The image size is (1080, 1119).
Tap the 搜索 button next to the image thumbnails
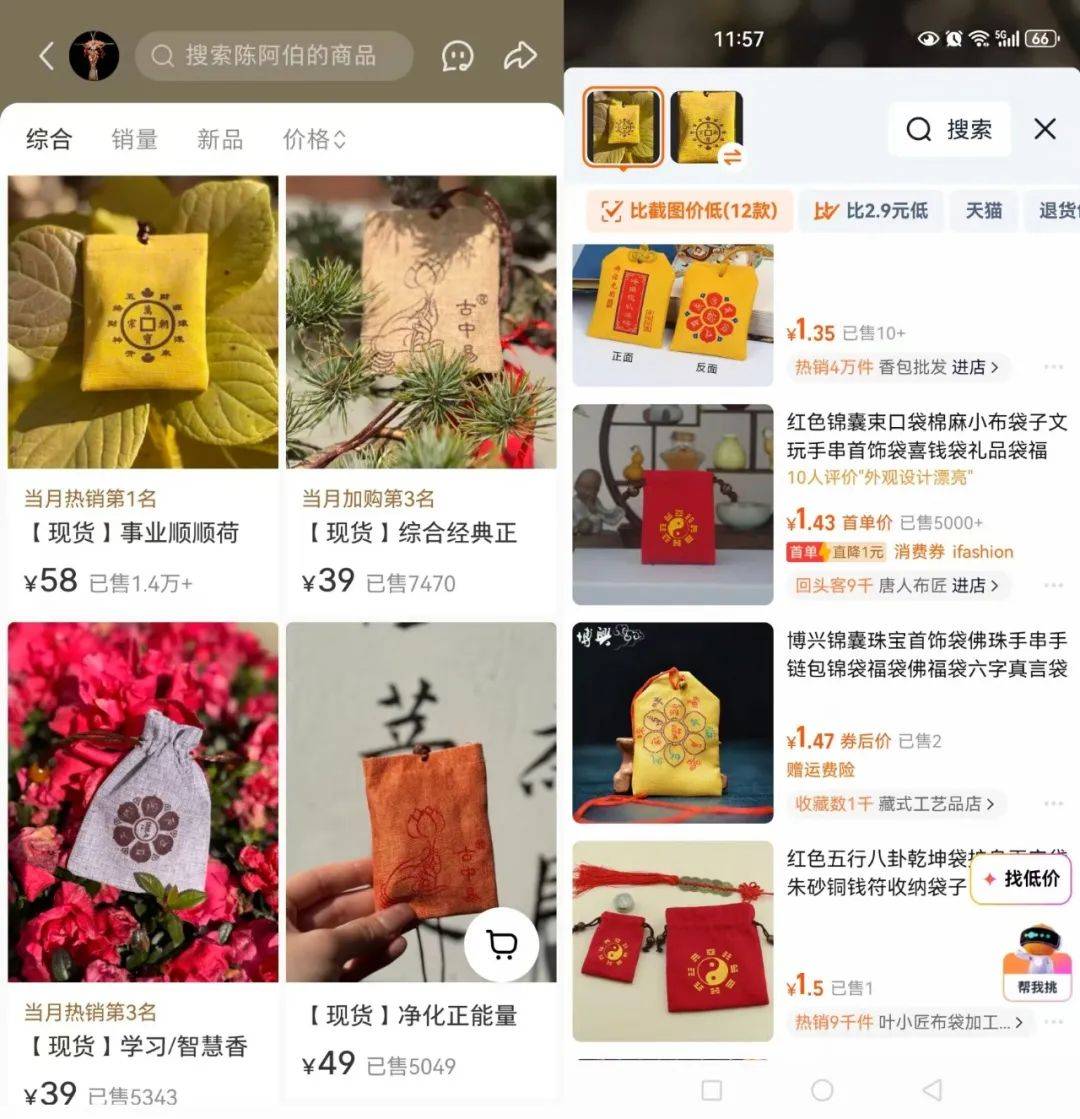[x=949, y=129]
